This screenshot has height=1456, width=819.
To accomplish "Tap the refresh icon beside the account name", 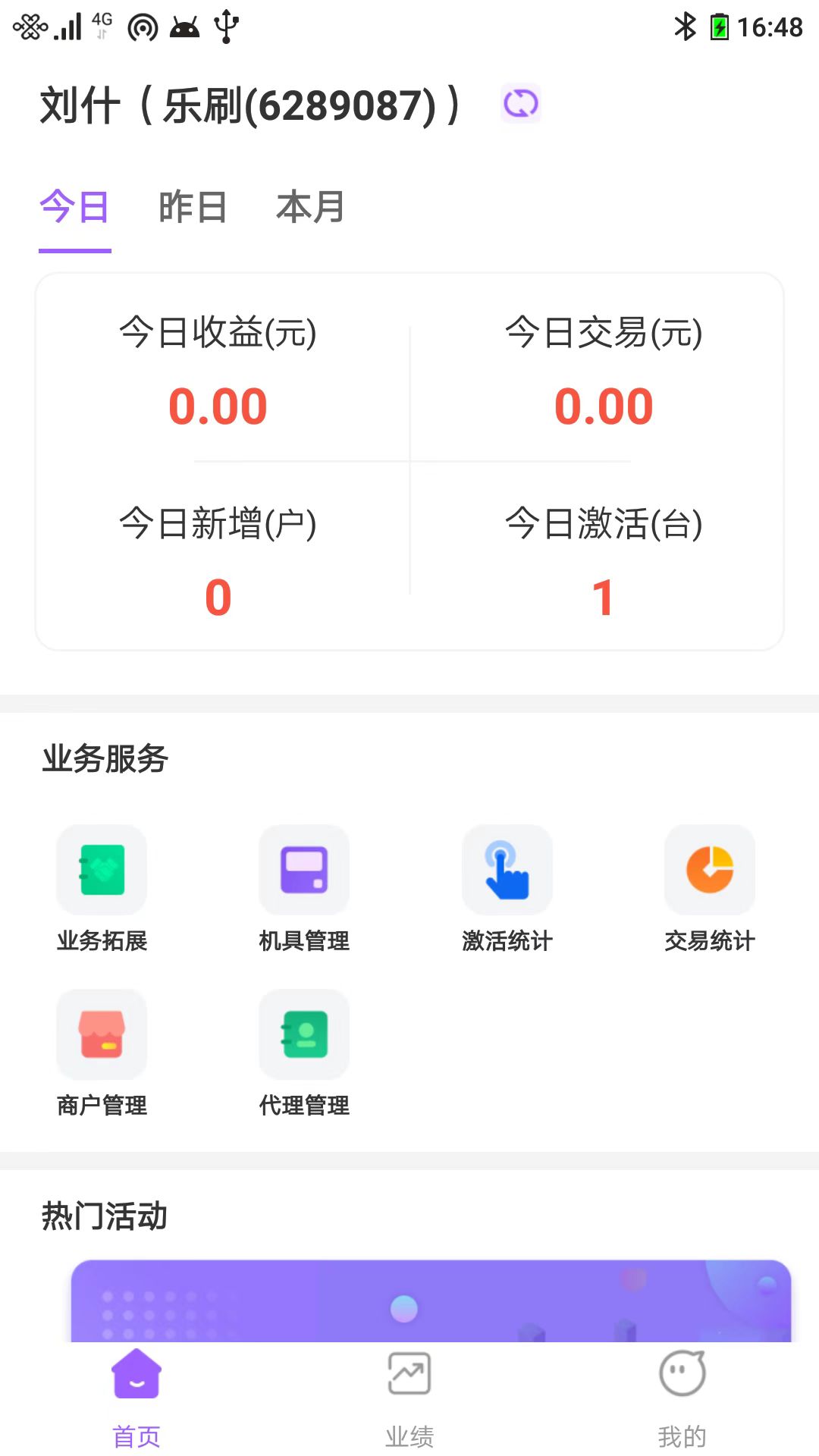I will click(521, 104).
